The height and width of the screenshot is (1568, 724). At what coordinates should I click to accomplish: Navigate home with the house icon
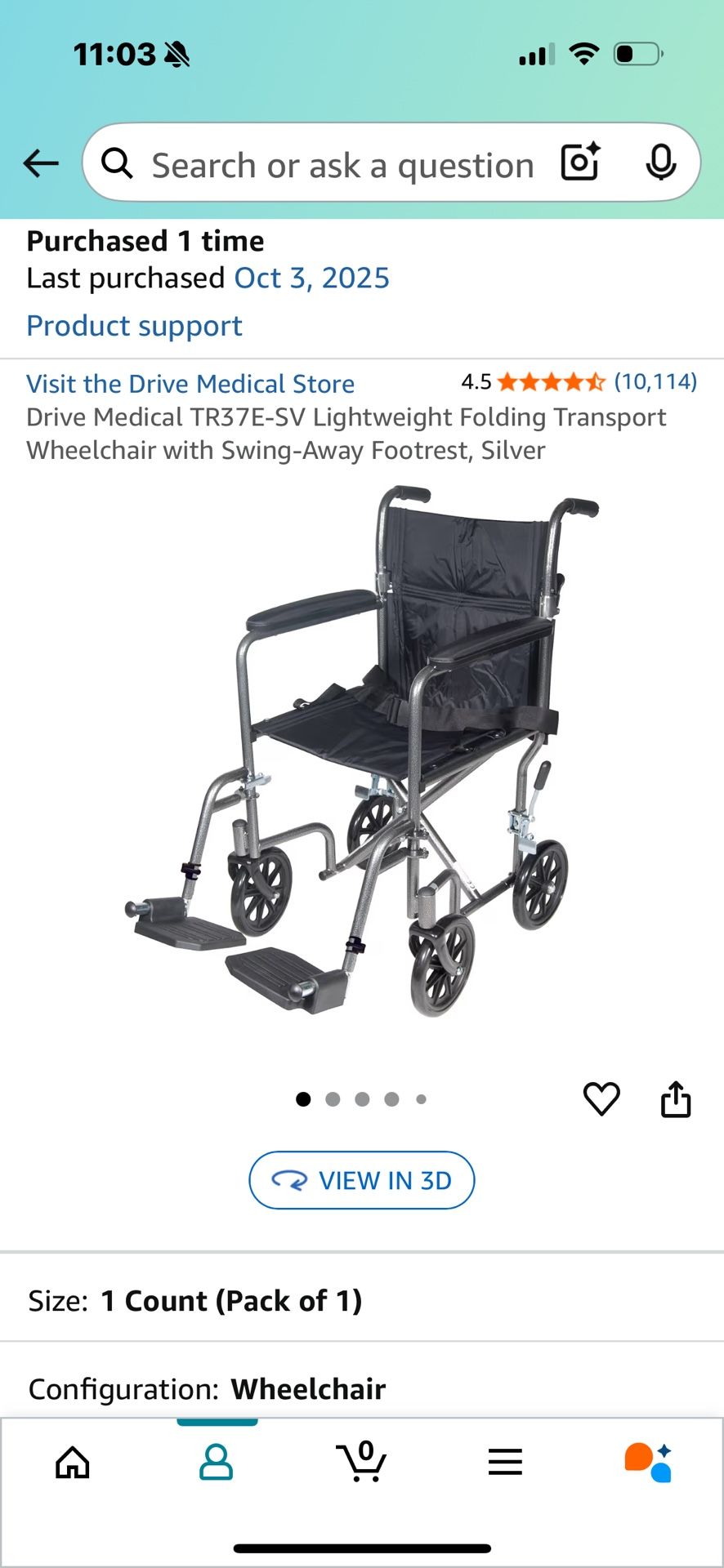(72, 1462)
